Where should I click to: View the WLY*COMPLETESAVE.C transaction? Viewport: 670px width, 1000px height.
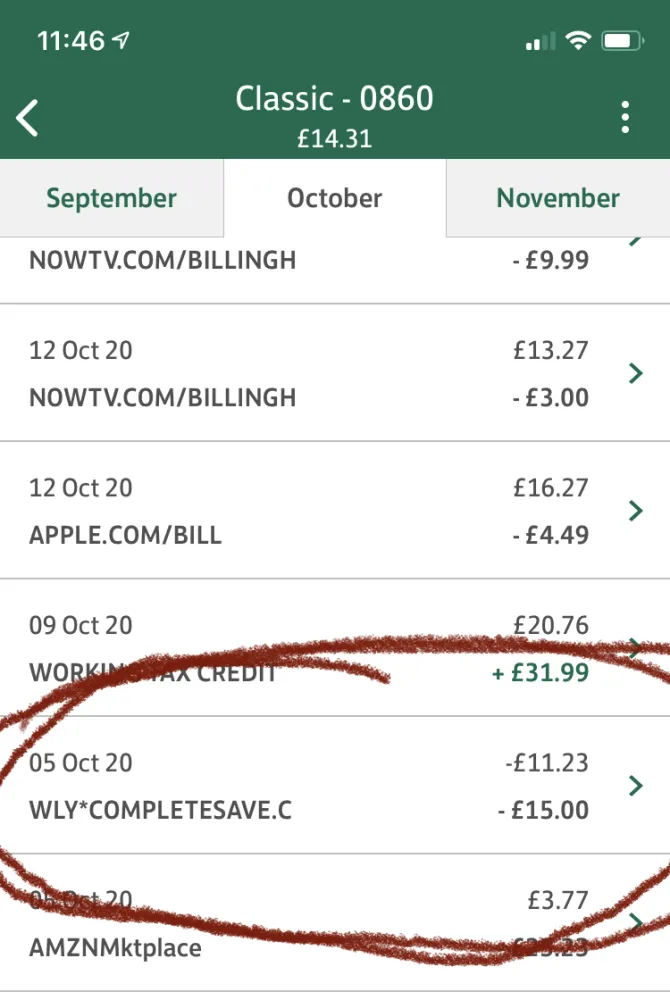click(334, 786)
